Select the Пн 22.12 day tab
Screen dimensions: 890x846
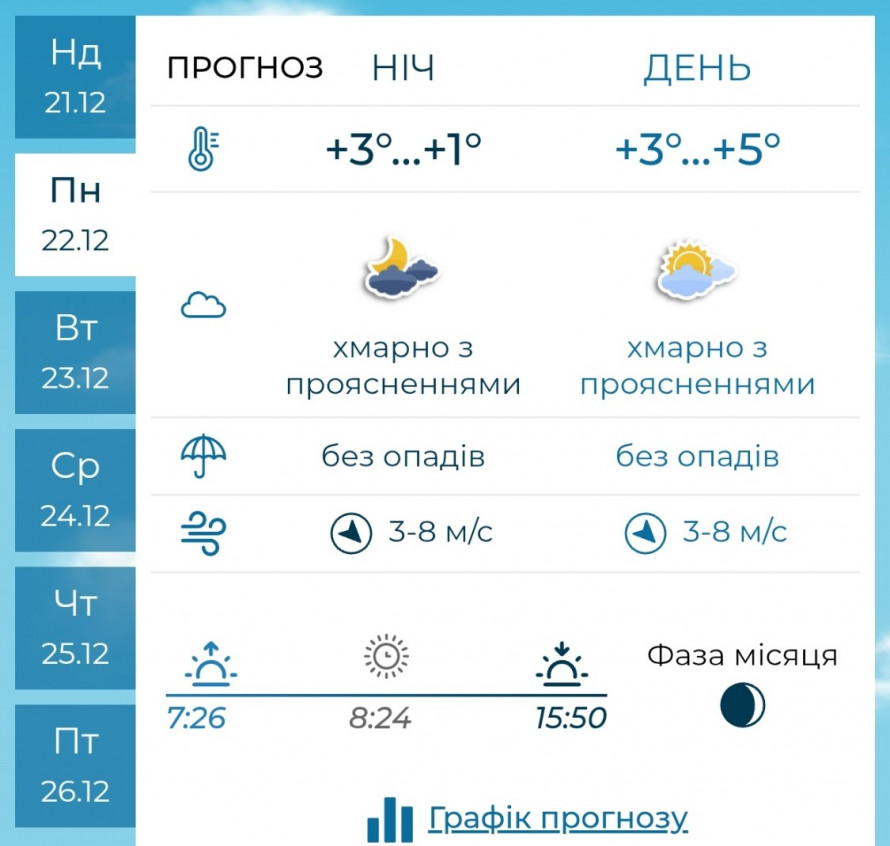click(x=75, y=215)
